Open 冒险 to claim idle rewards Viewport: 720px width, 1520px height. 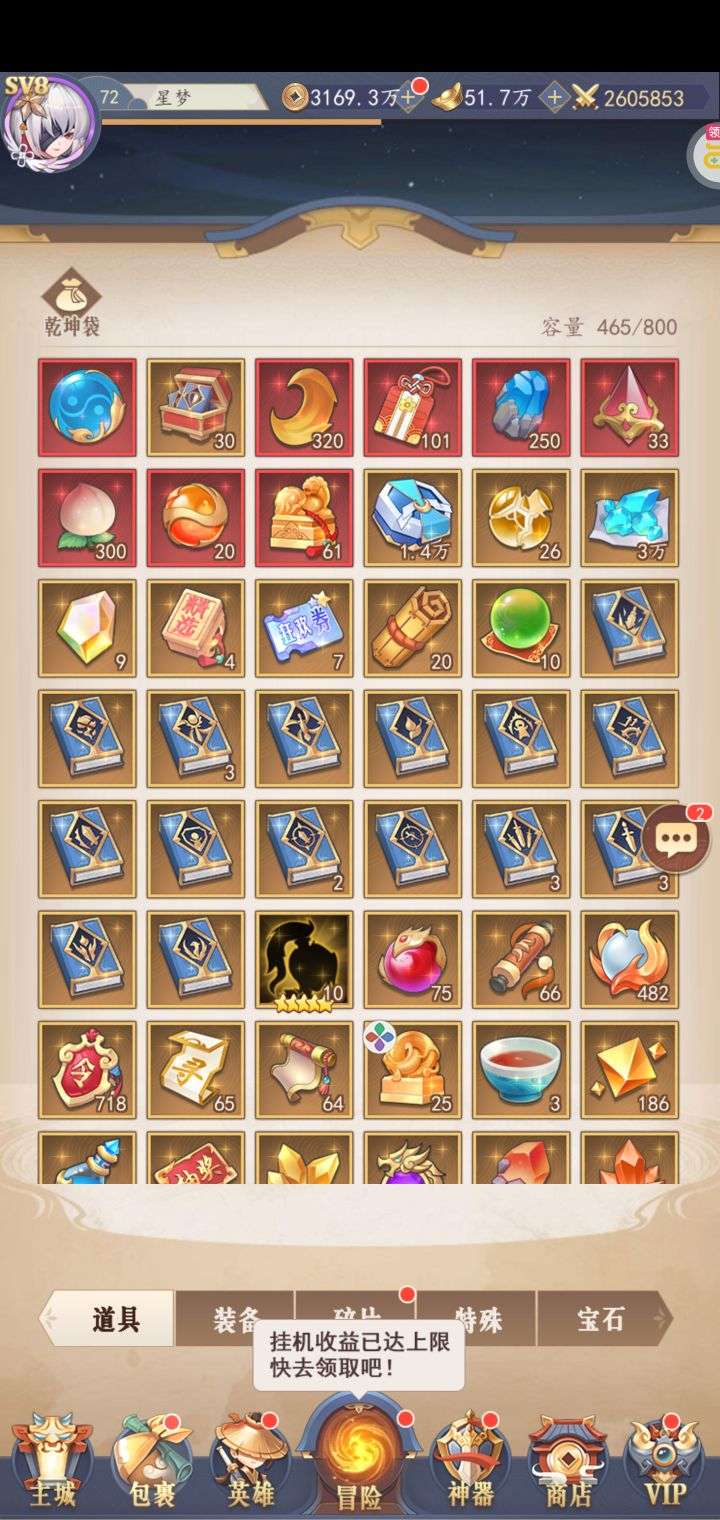pos(358,1455)
